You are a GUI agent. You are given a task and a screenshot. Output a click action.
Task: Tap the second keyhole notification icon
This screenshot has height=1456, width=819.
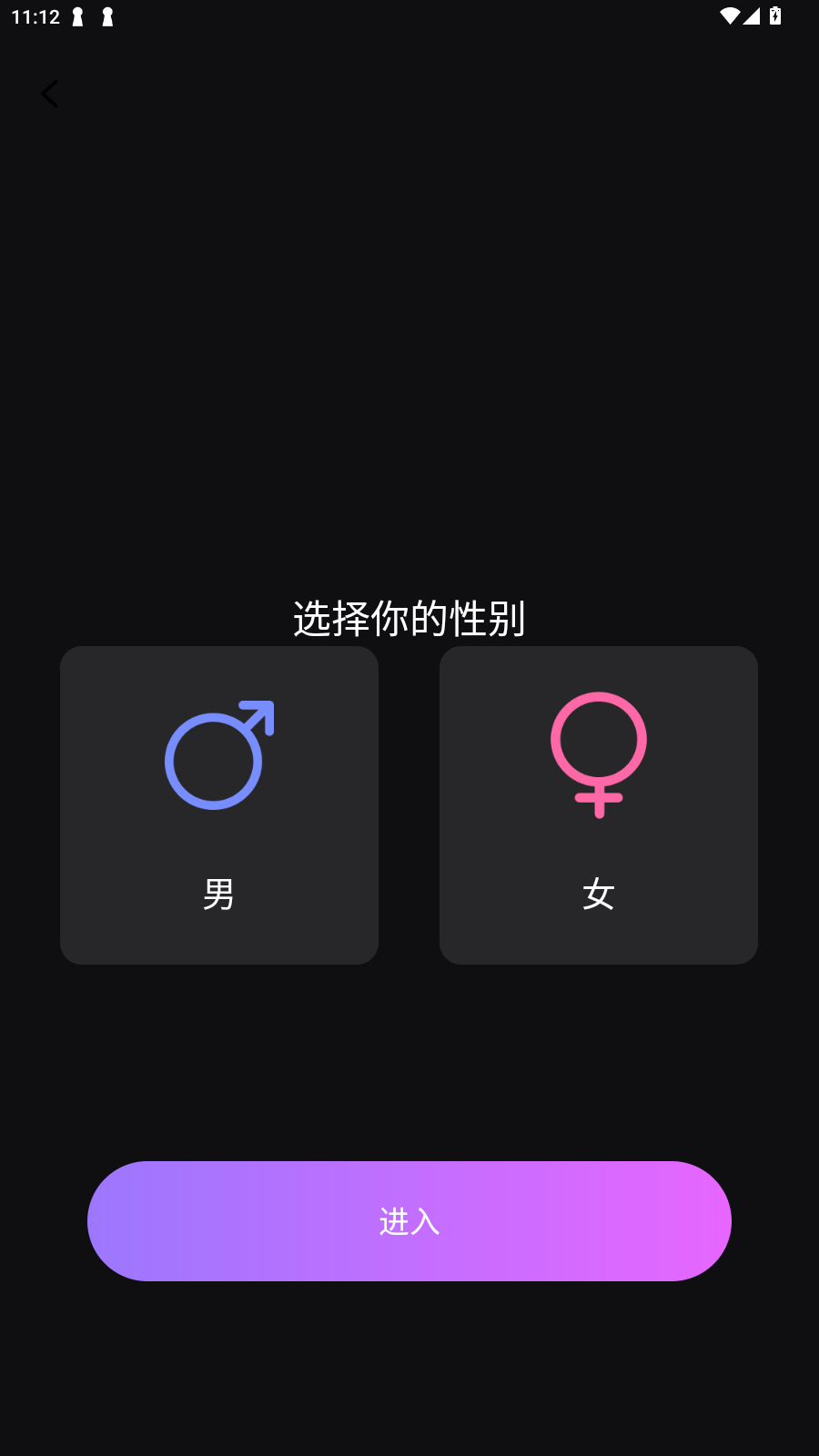pos(107,16)
